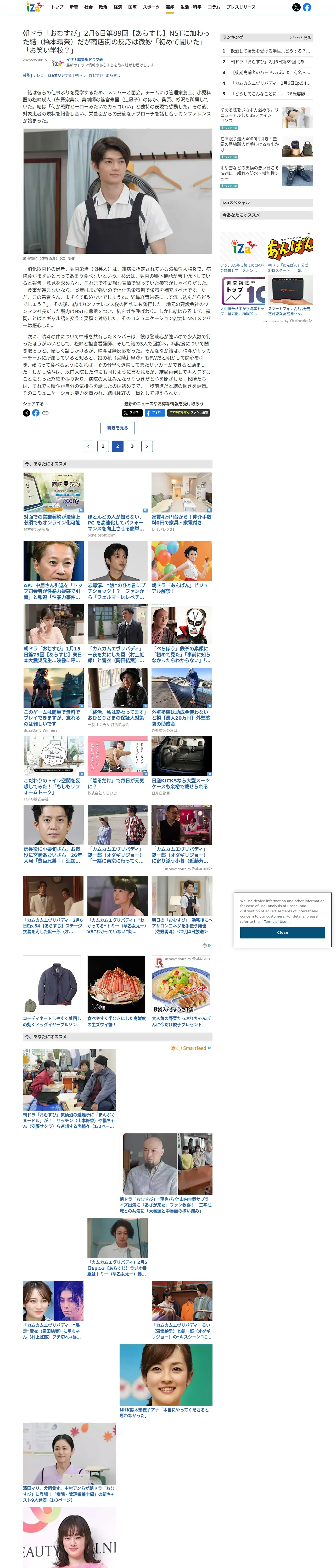Viewport: 336px width, 1568px height.
Task: Open the 芸能 section in top navigation
Action: 170,7
